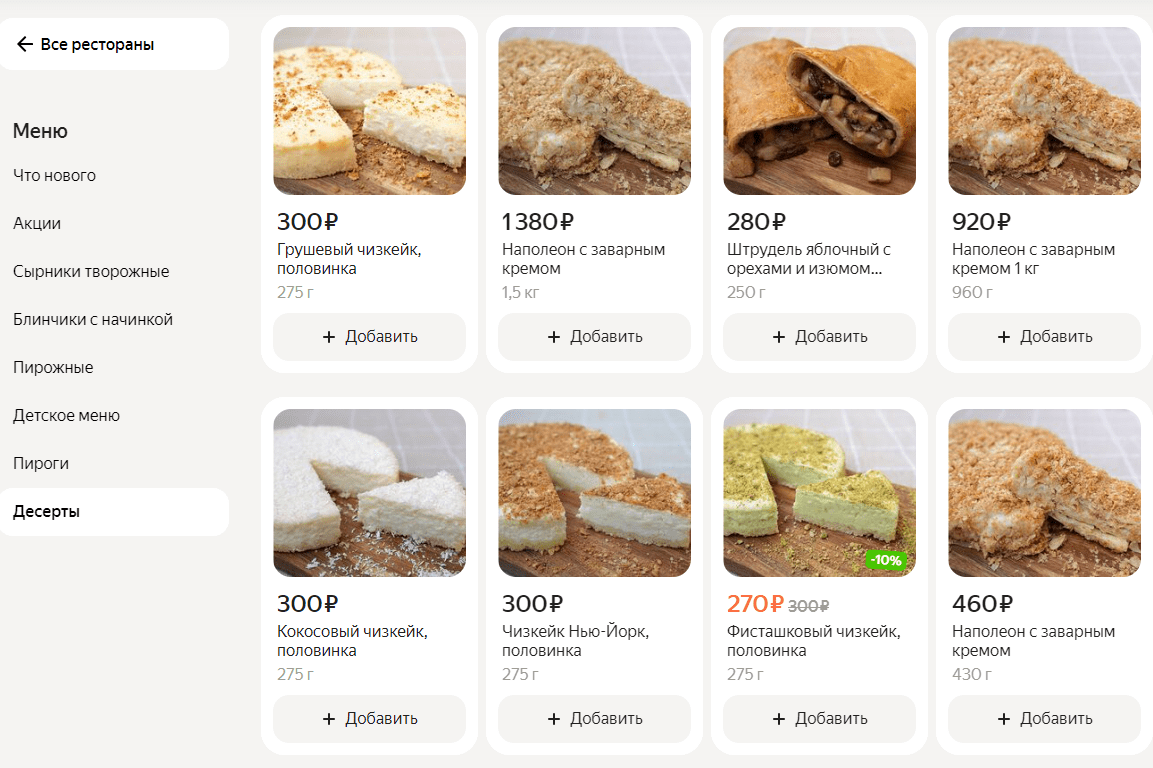Open the Фисташковый чизкейк product image
1153x768 pixels.
819,492
